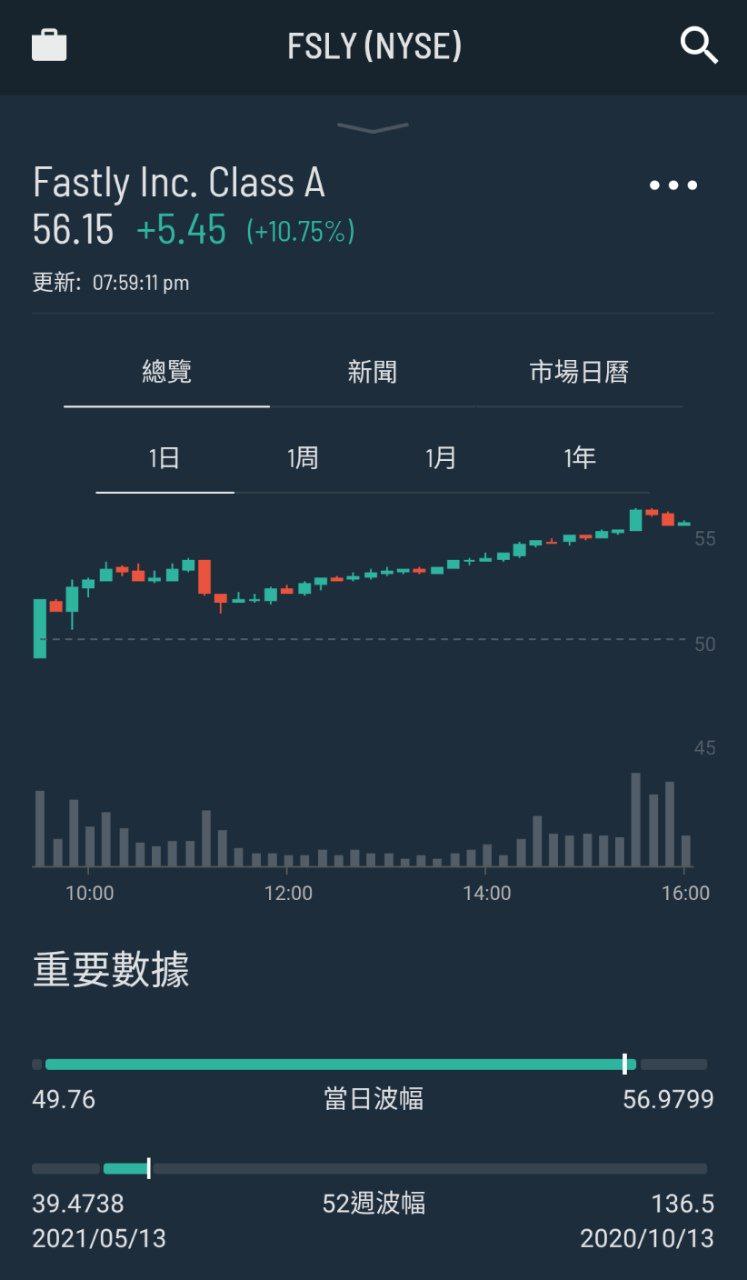Select the 總覽 tab

pos(167,372)
